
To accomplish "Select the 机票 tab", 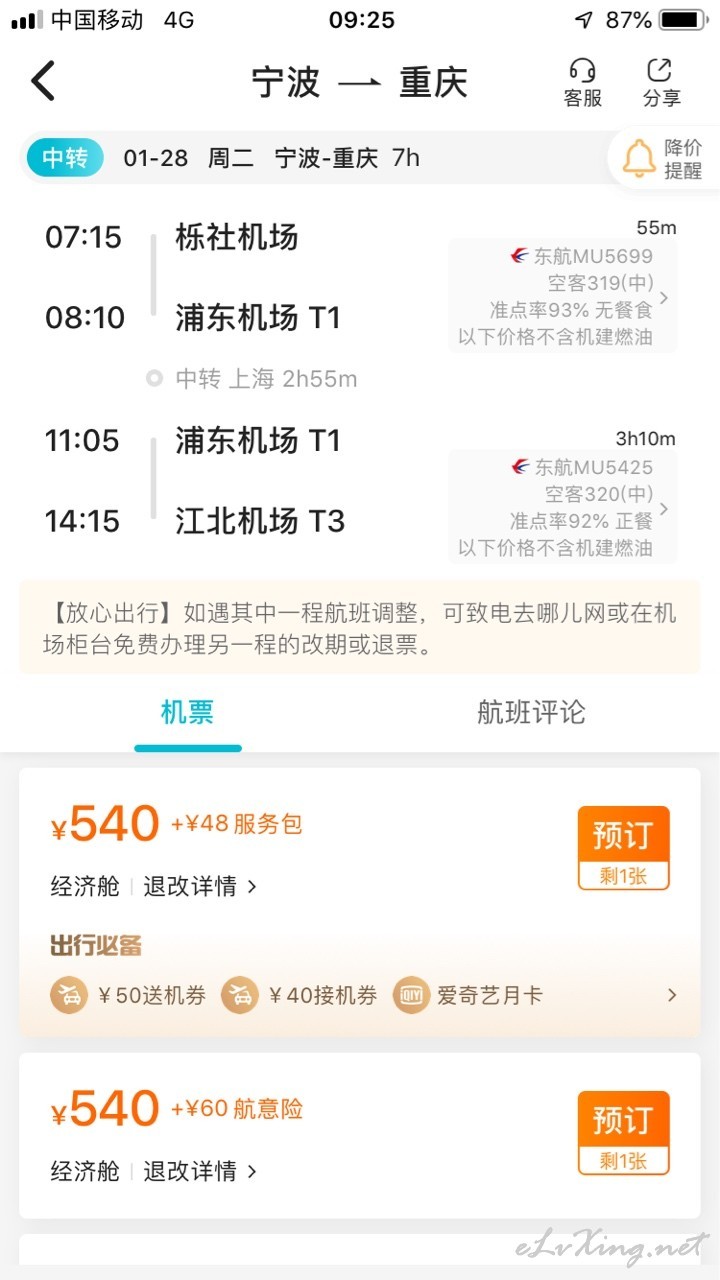I will (x=187, y=712).
